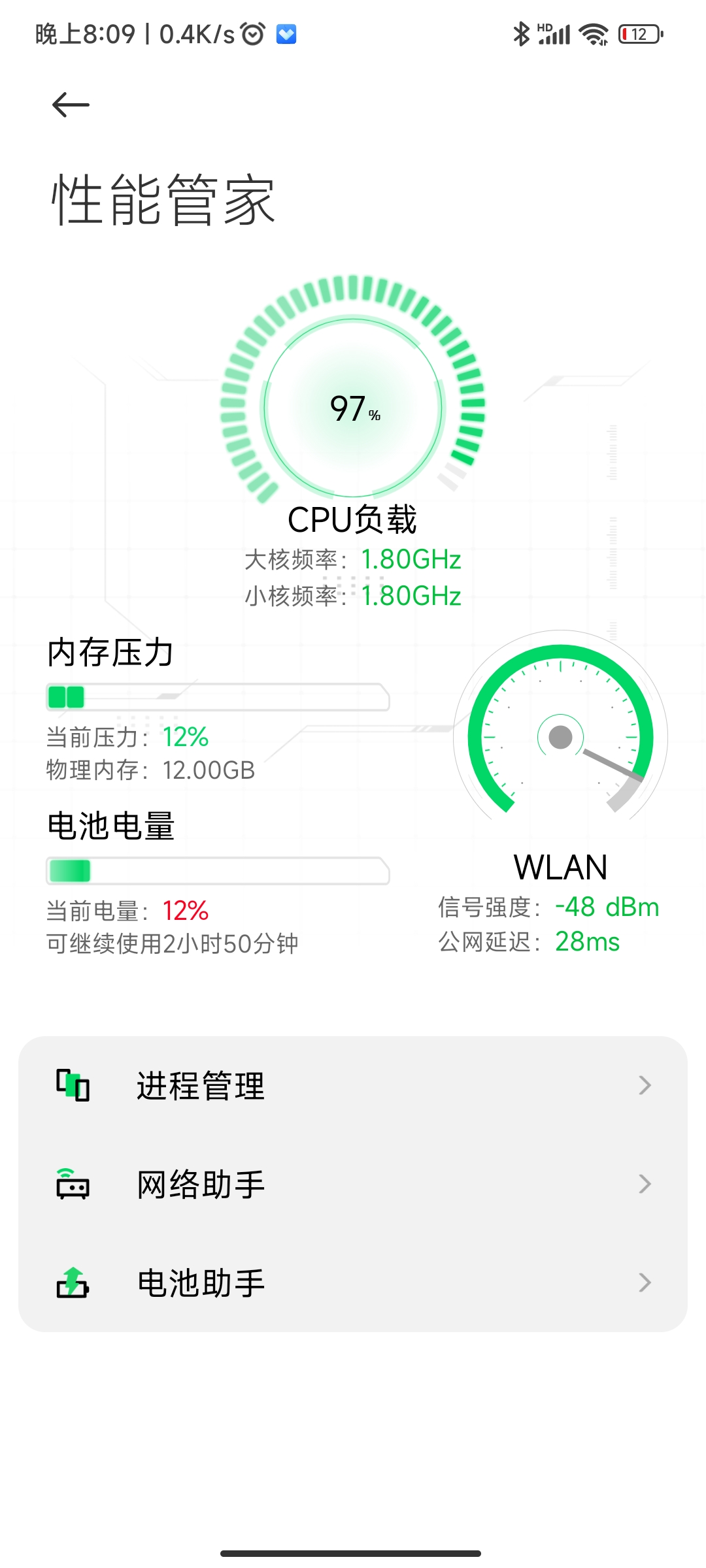Go back using the top-left arrow

coord(71,105)
